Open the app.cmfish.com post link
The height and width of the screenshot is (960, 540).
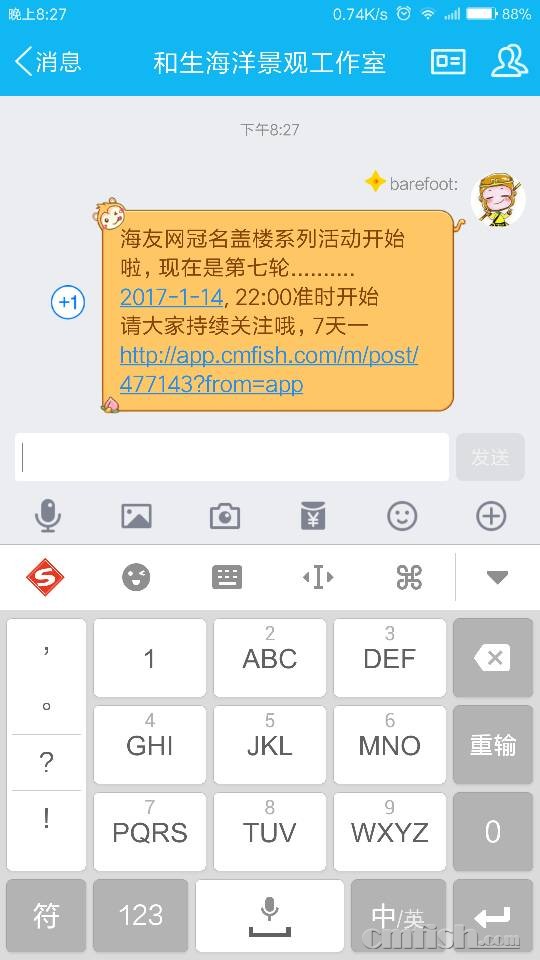(x=269, y=370)
